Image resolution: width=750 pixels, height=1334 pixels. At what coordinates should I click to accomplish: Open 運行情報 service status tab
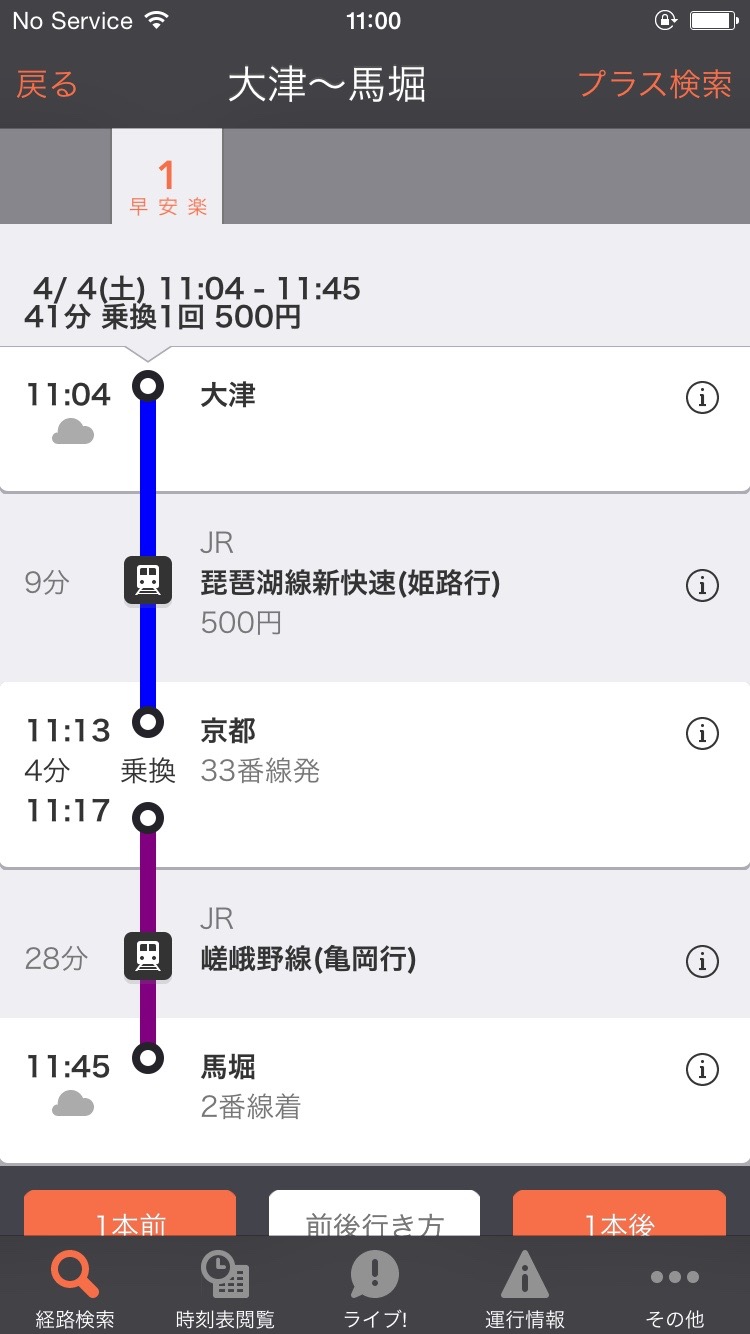pyautogui.click(x=525, y=1290)
